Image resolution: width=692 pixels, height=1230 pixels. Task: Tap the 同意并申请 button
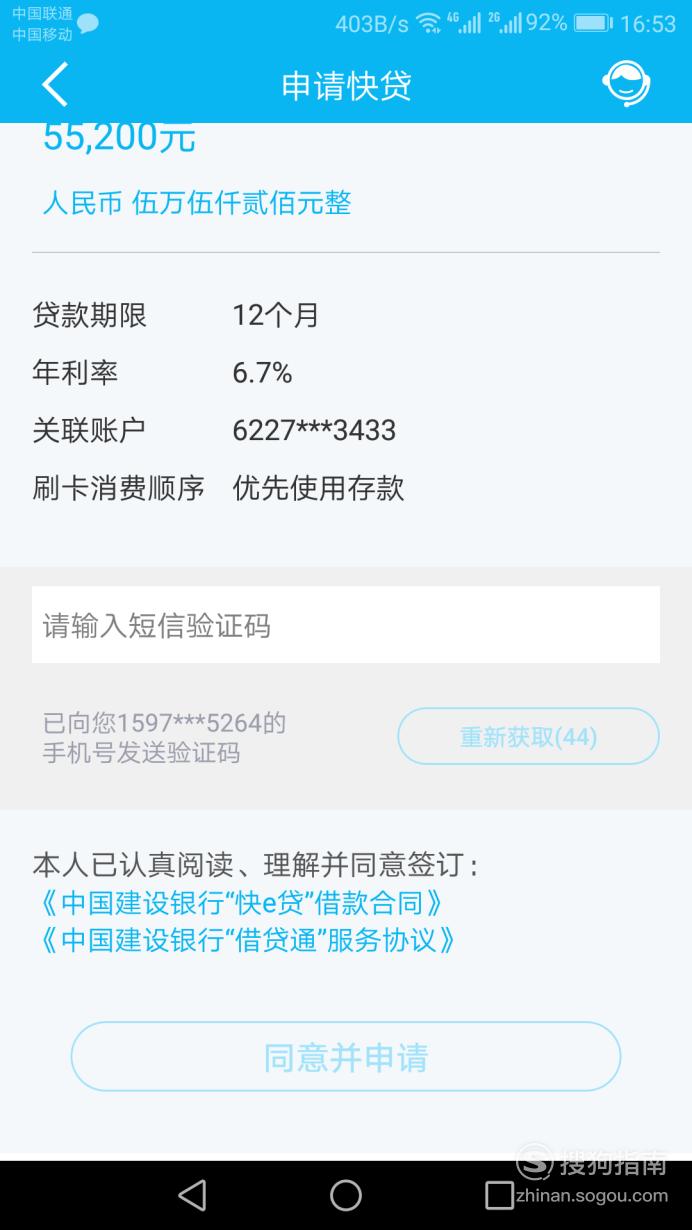346,1057
